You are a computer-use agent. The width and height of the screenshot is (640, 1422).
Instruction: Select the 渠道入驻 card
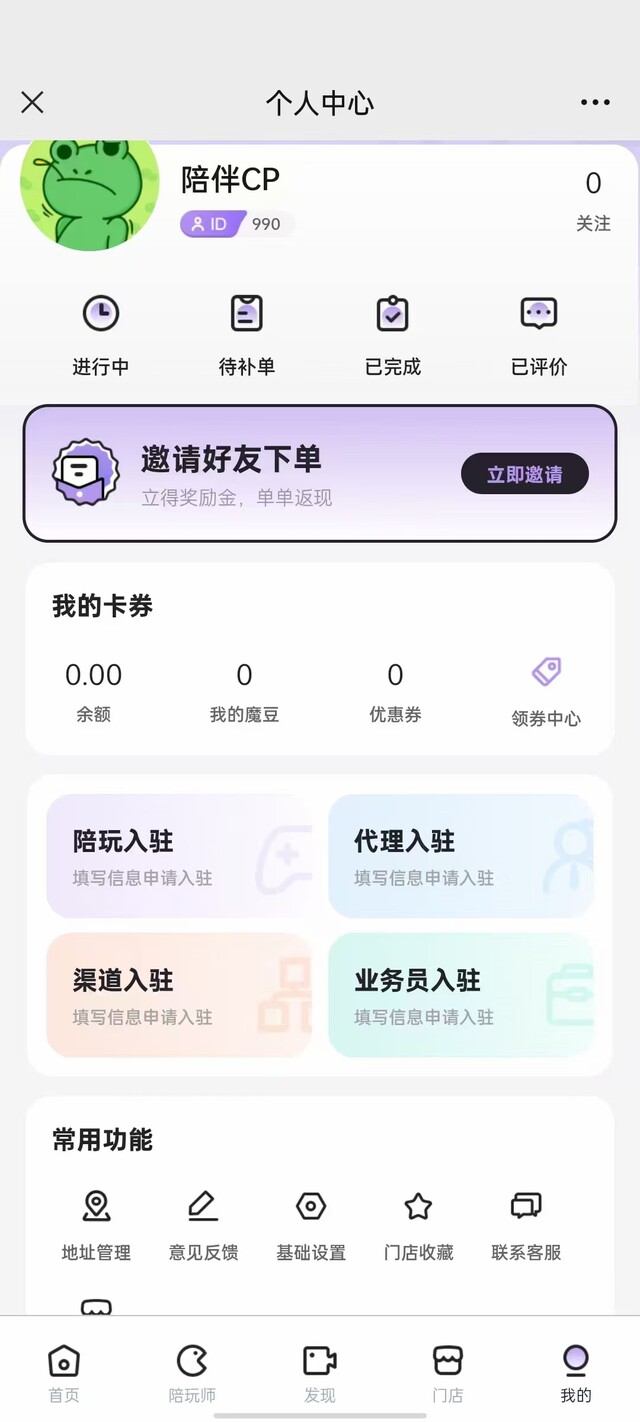coord(179,995)
